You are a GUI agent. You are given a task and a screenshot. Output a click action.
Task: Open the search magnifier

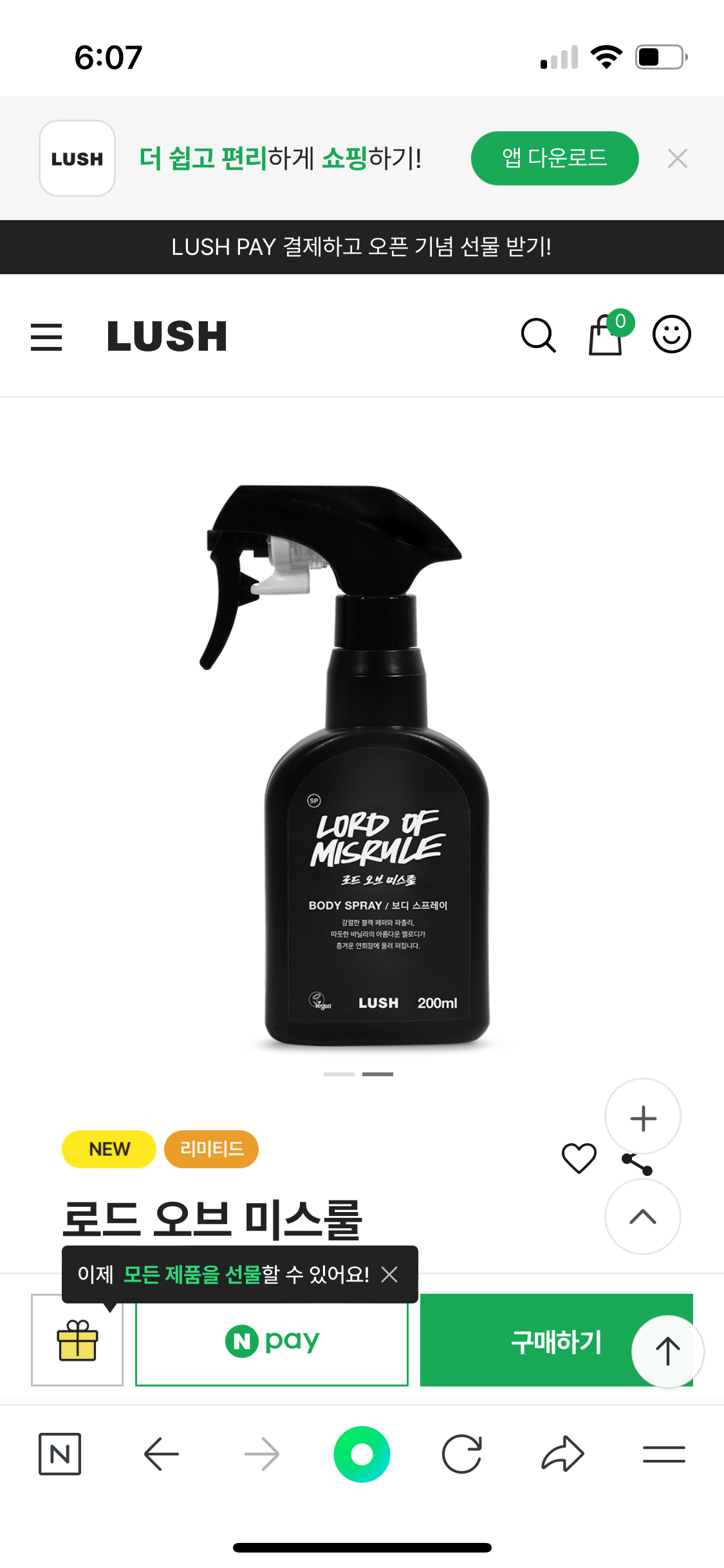pos(538,335)
